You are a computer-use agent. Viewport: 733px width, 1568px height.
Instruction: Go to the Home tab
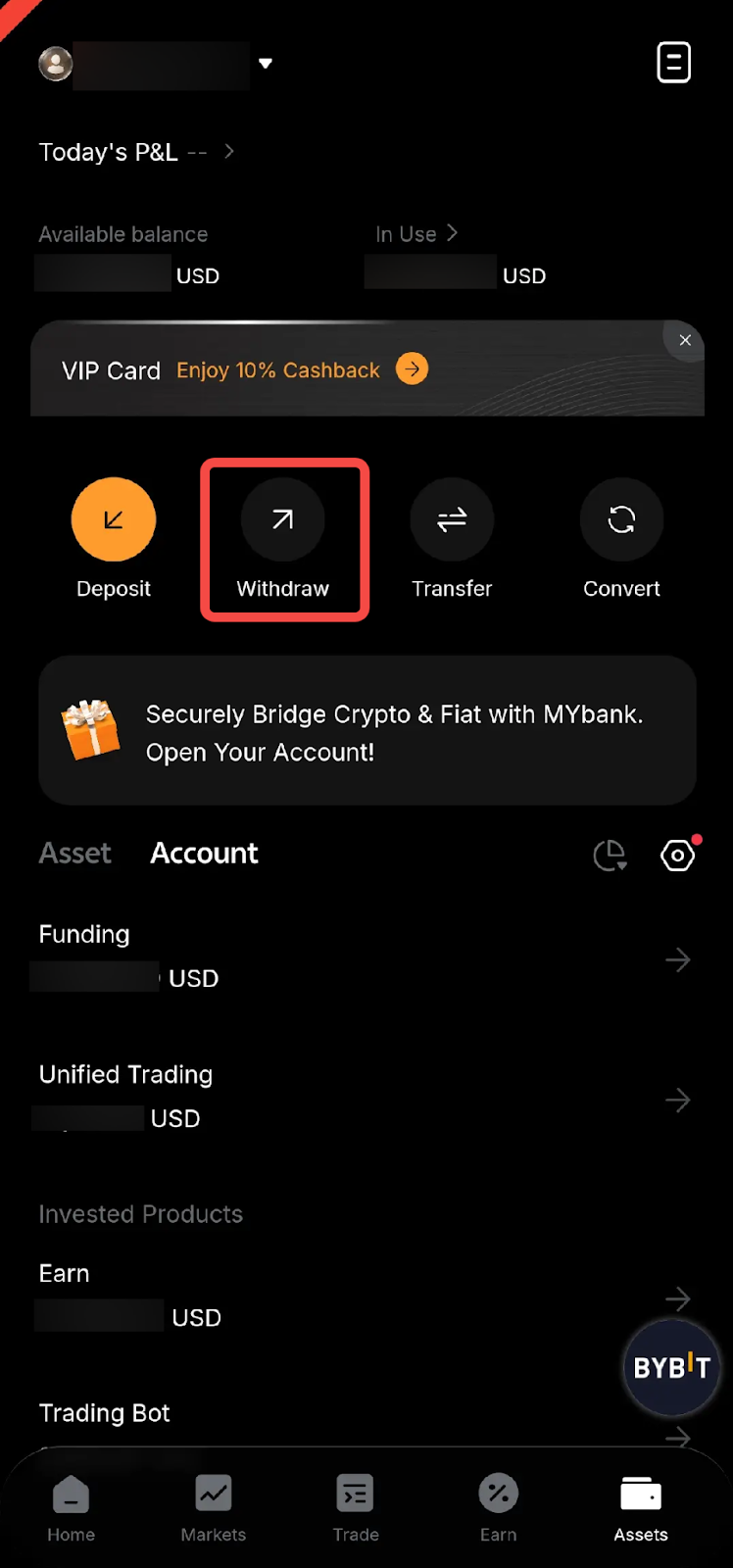[71, 1508]
